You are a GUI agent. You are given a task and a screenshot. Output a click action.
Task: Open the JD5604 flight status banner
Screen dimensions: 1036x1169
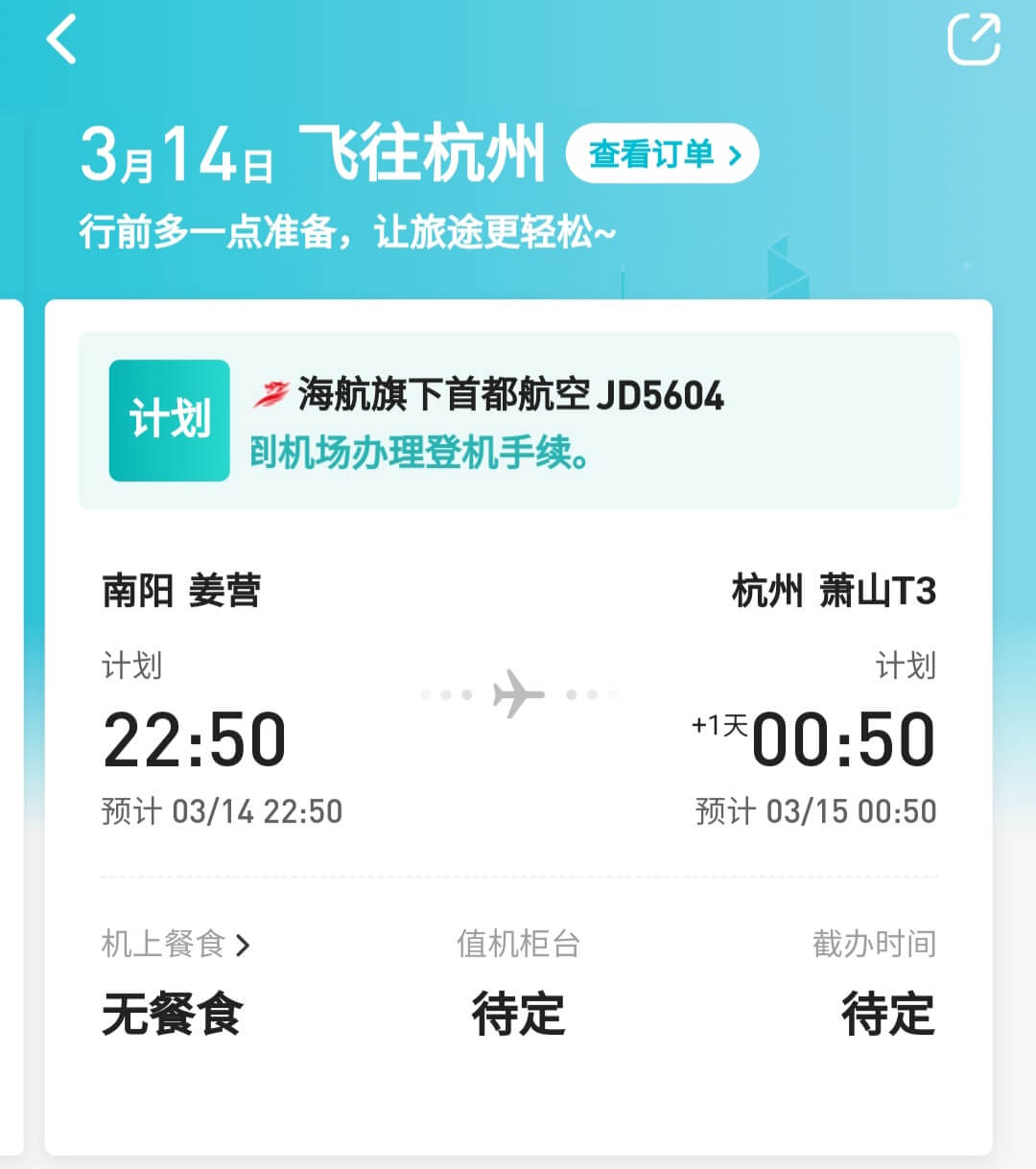(x=518, y=420)
